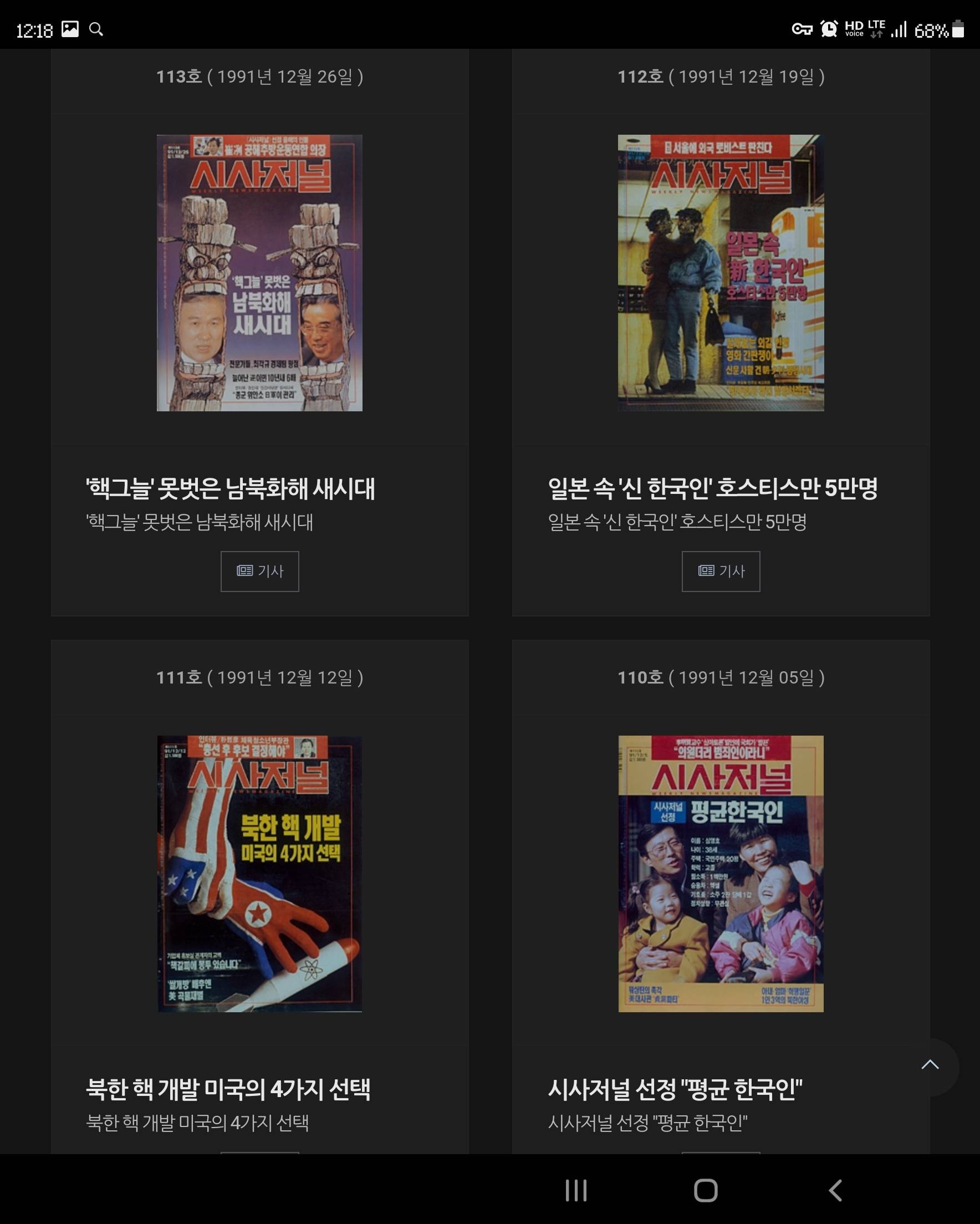The image size is (980, 1224).
Task: Go back using the system back button
Action: 835,1190
